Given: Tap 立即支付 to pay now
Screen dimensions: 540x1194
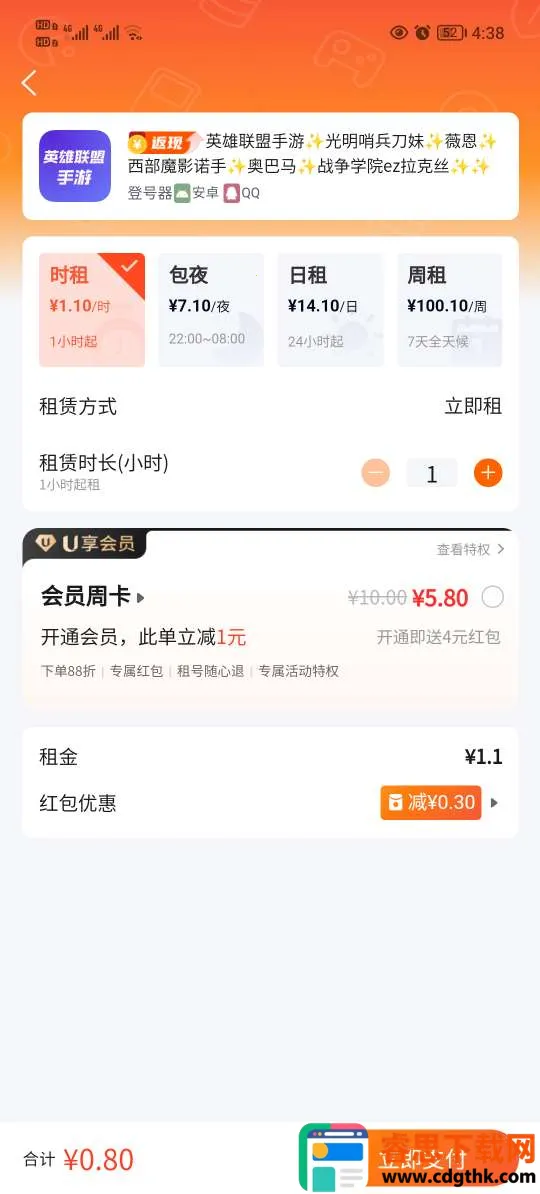Looking at the screenshot, I should coord(422,1159).
